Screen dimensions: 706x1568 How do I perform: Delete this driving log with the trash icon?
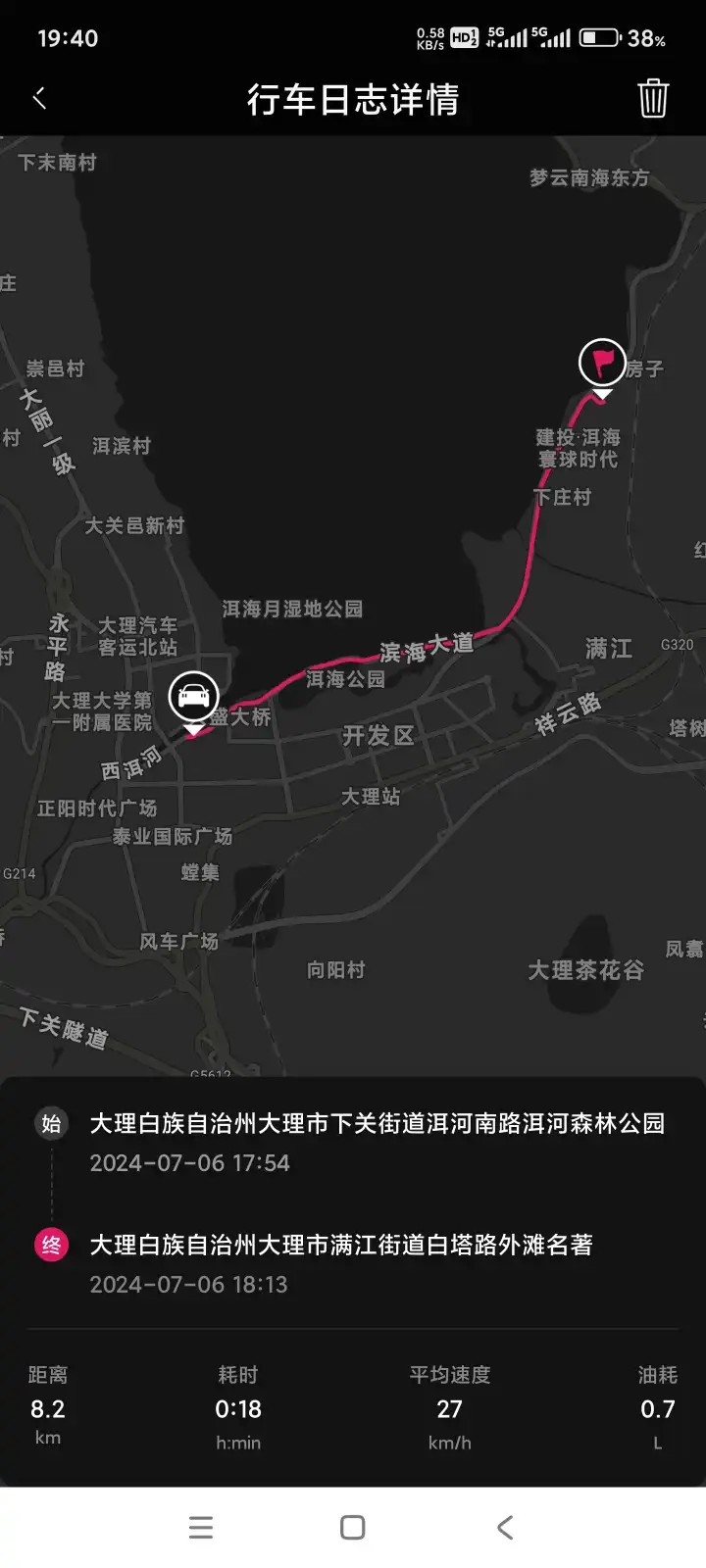653,98
